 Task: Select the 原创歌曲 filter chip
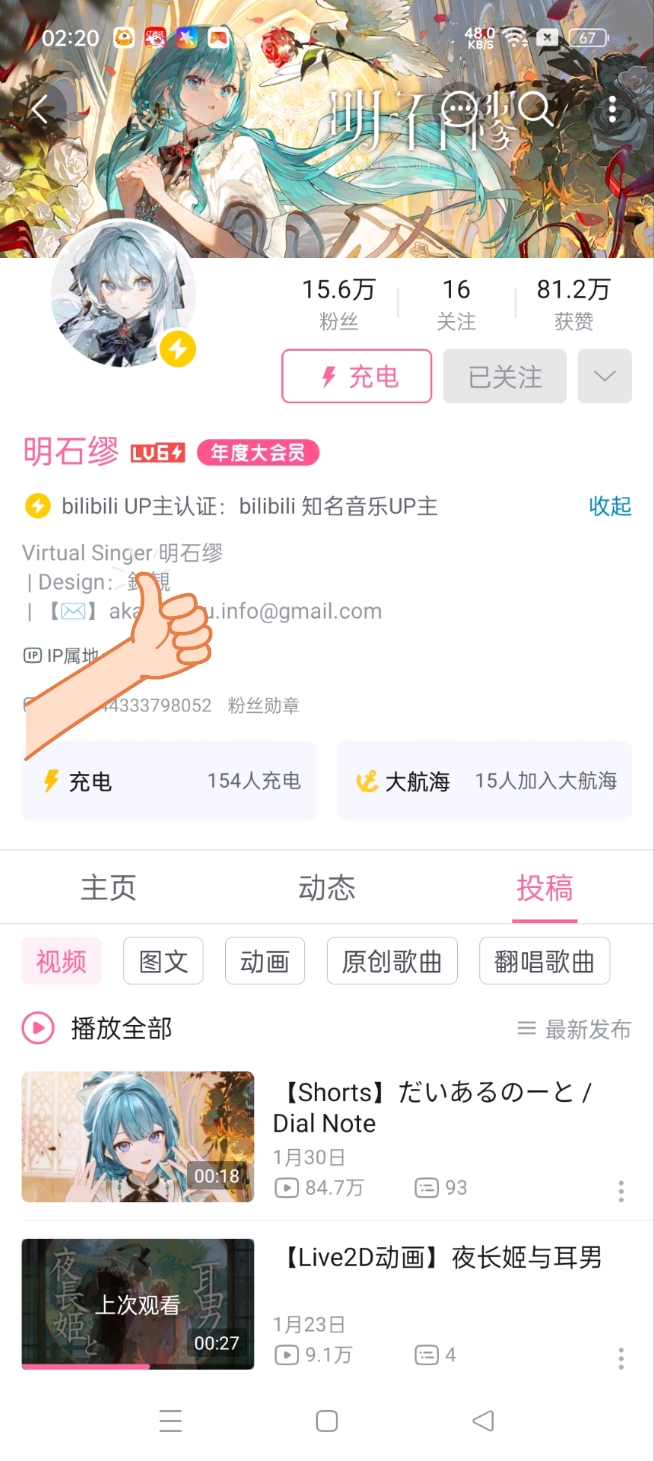pyautogui.click(x=392, y=962)
